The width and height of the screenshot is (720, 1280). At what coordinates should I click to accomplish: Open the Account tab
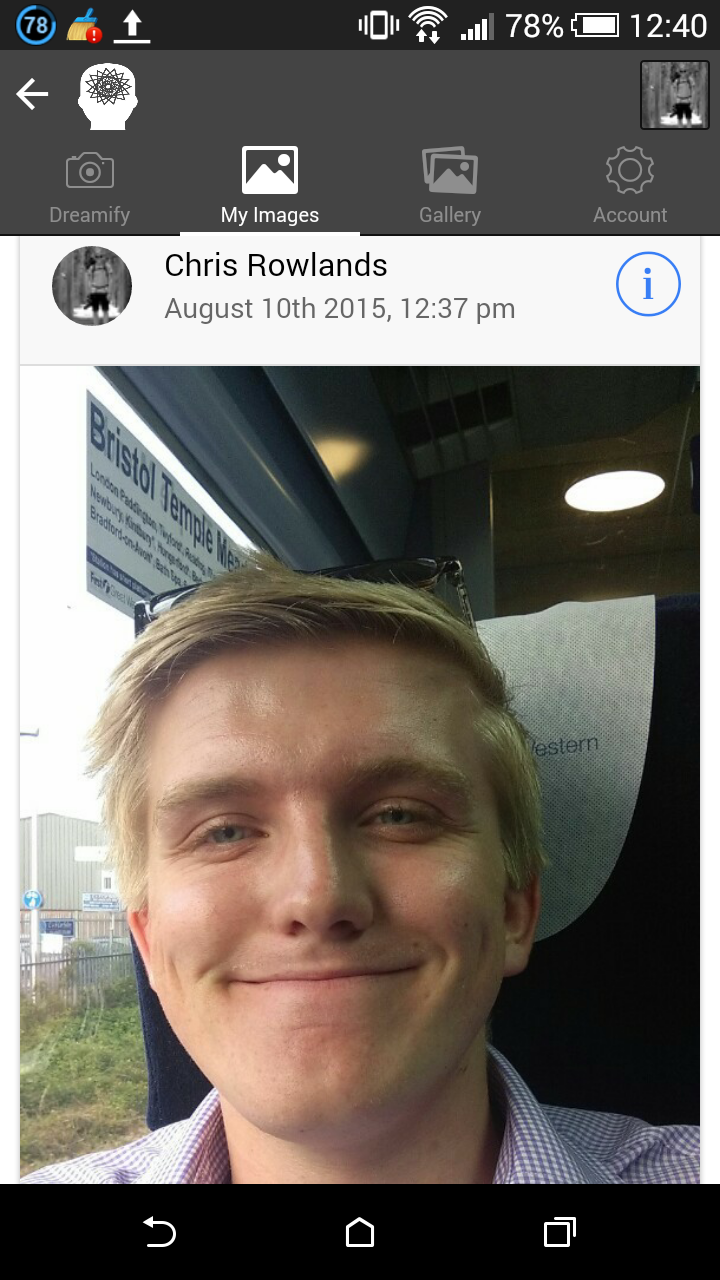pyautogui.click(x=630, y=188)
